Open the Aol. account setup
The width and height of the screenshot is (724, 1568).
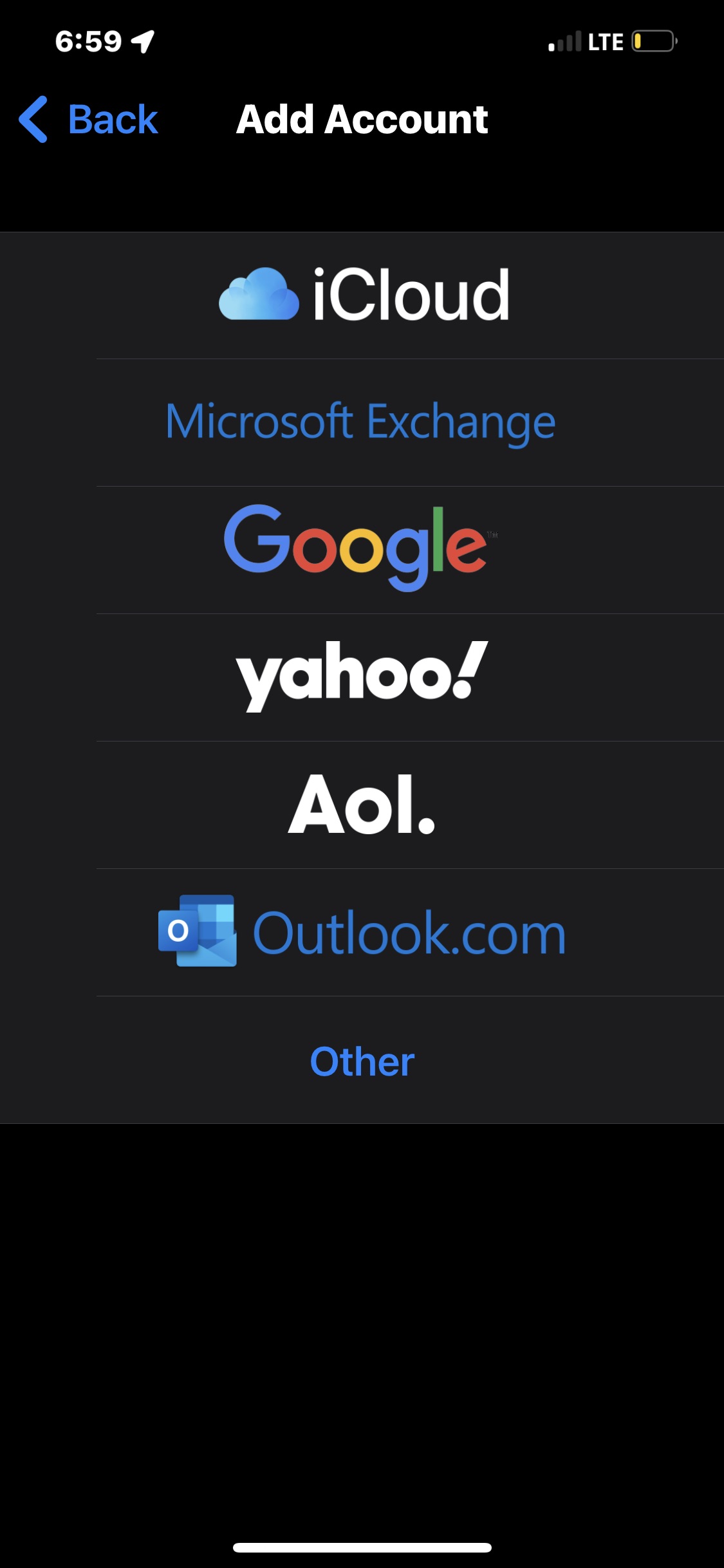(362, 805)
